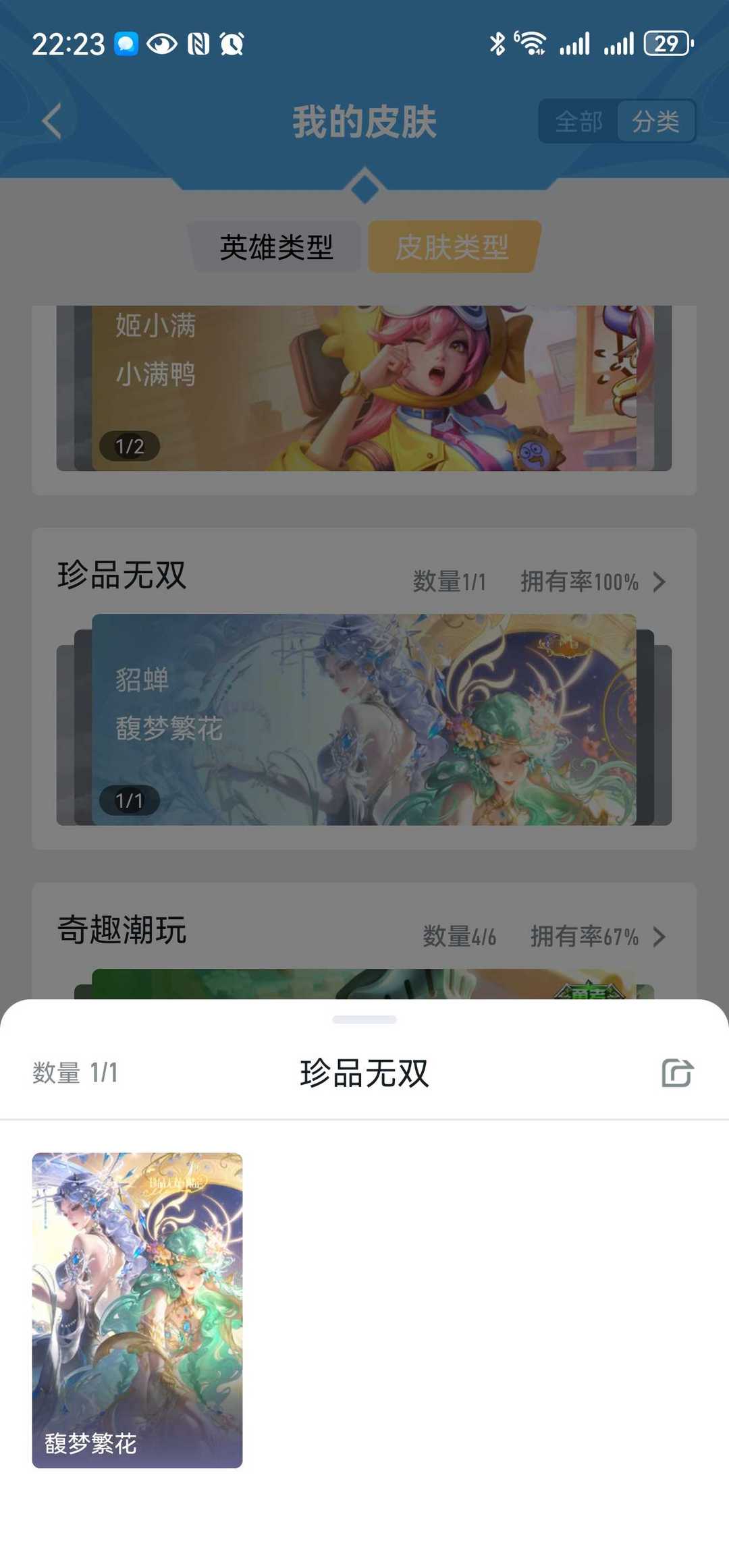Open the 姬小满 小满鸭 skin banner

point(364,388)
